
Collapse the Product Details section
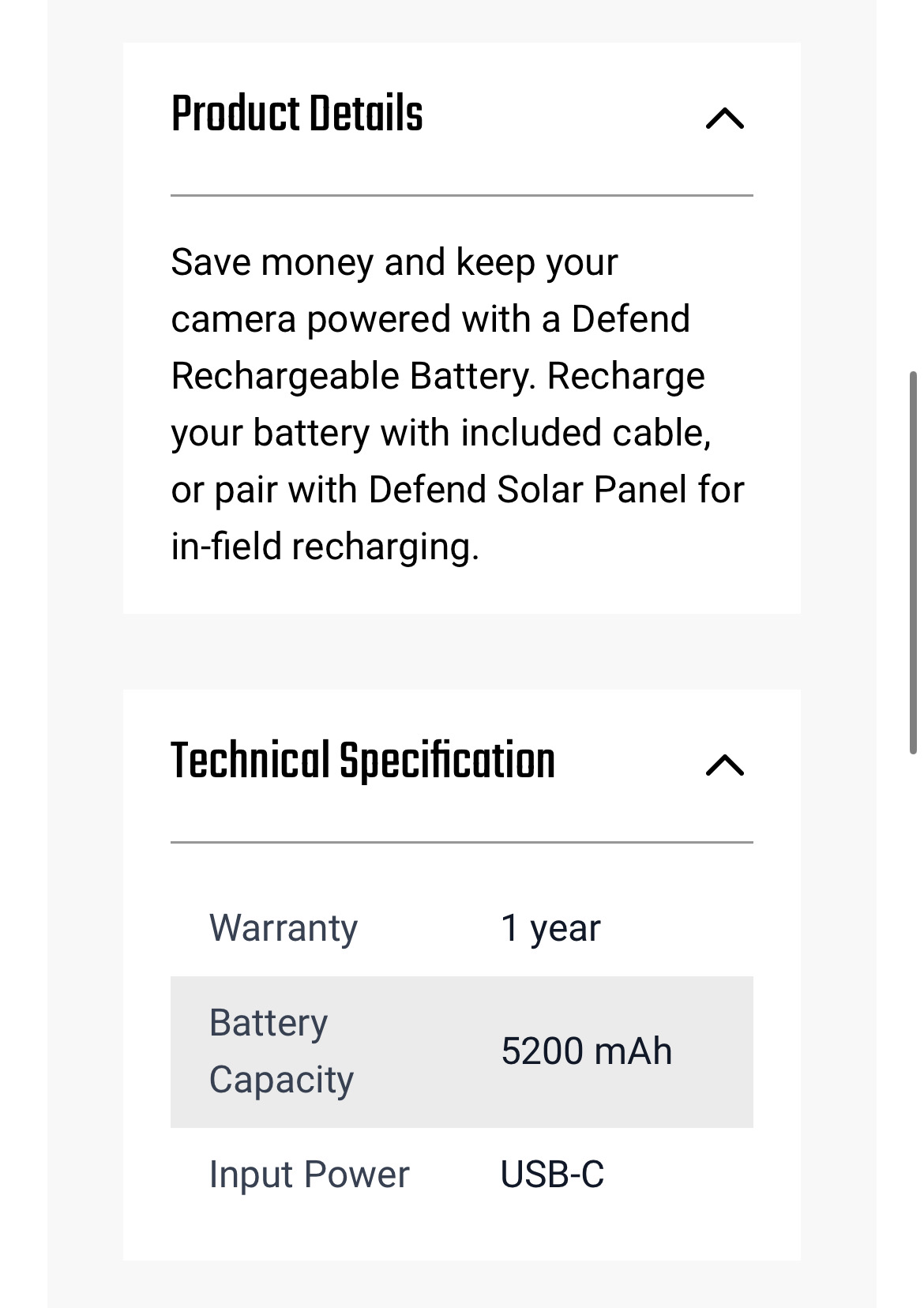(x=724, y=118)
